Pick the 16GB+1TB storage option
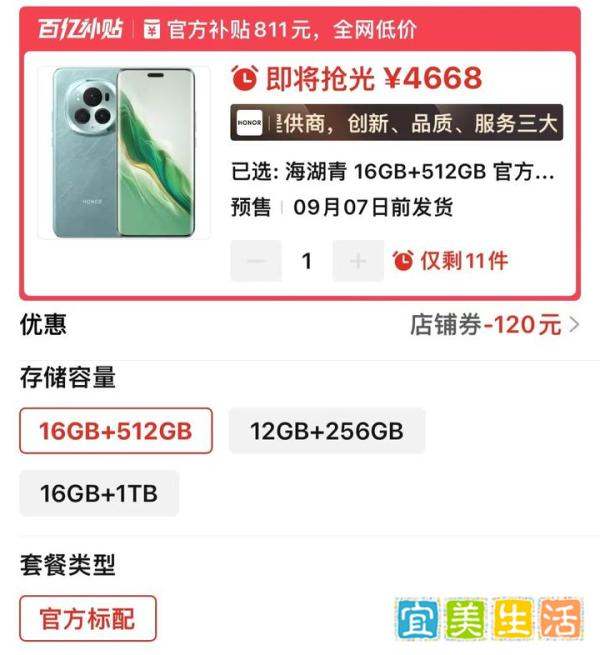 coord(98,494)
